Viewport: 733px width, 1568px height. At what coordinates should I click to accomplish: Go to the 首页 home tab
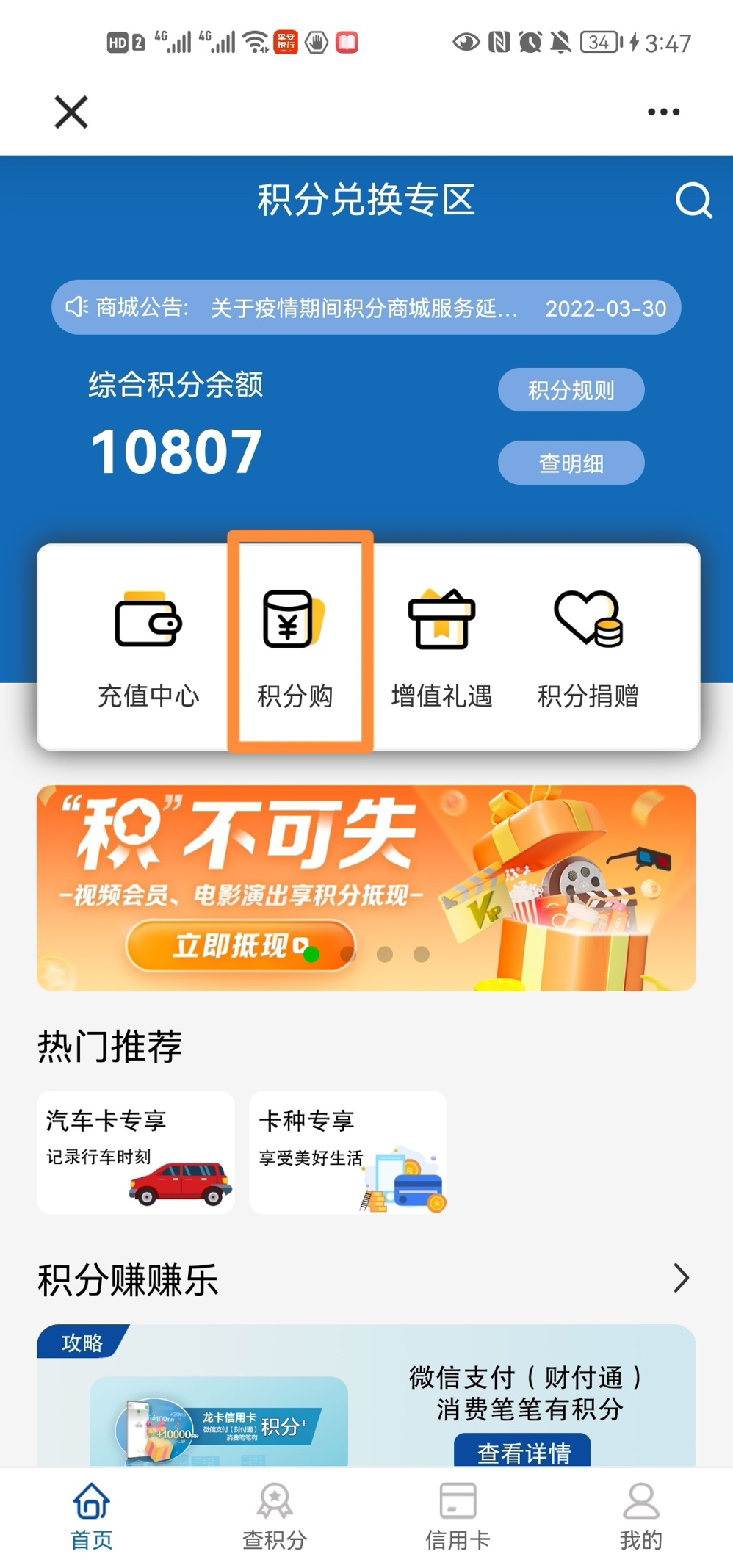(92, 1517)
